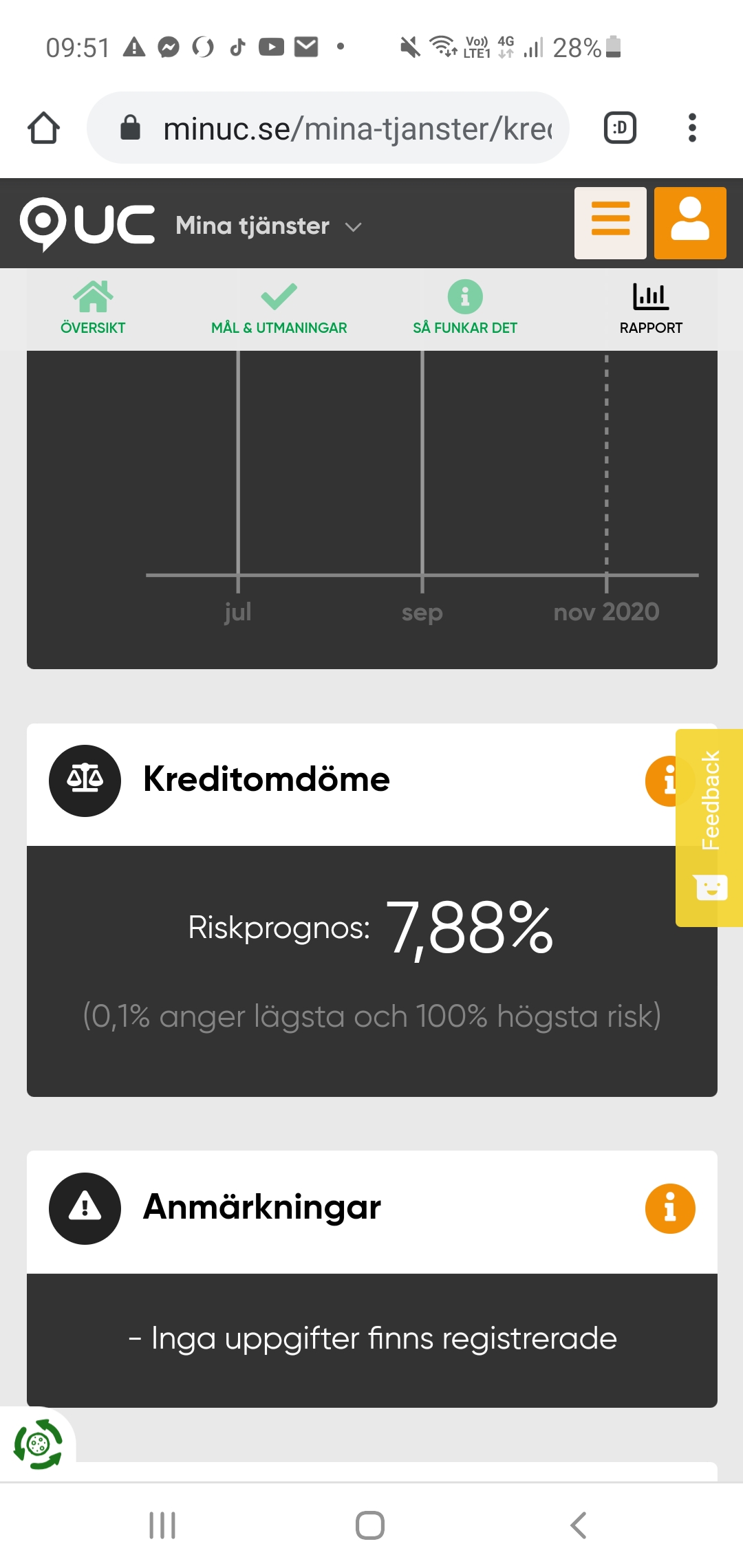This screenshot has height=1568, width=743.
Task: Open the cookie settings icon
Action: click(38, 1444)
